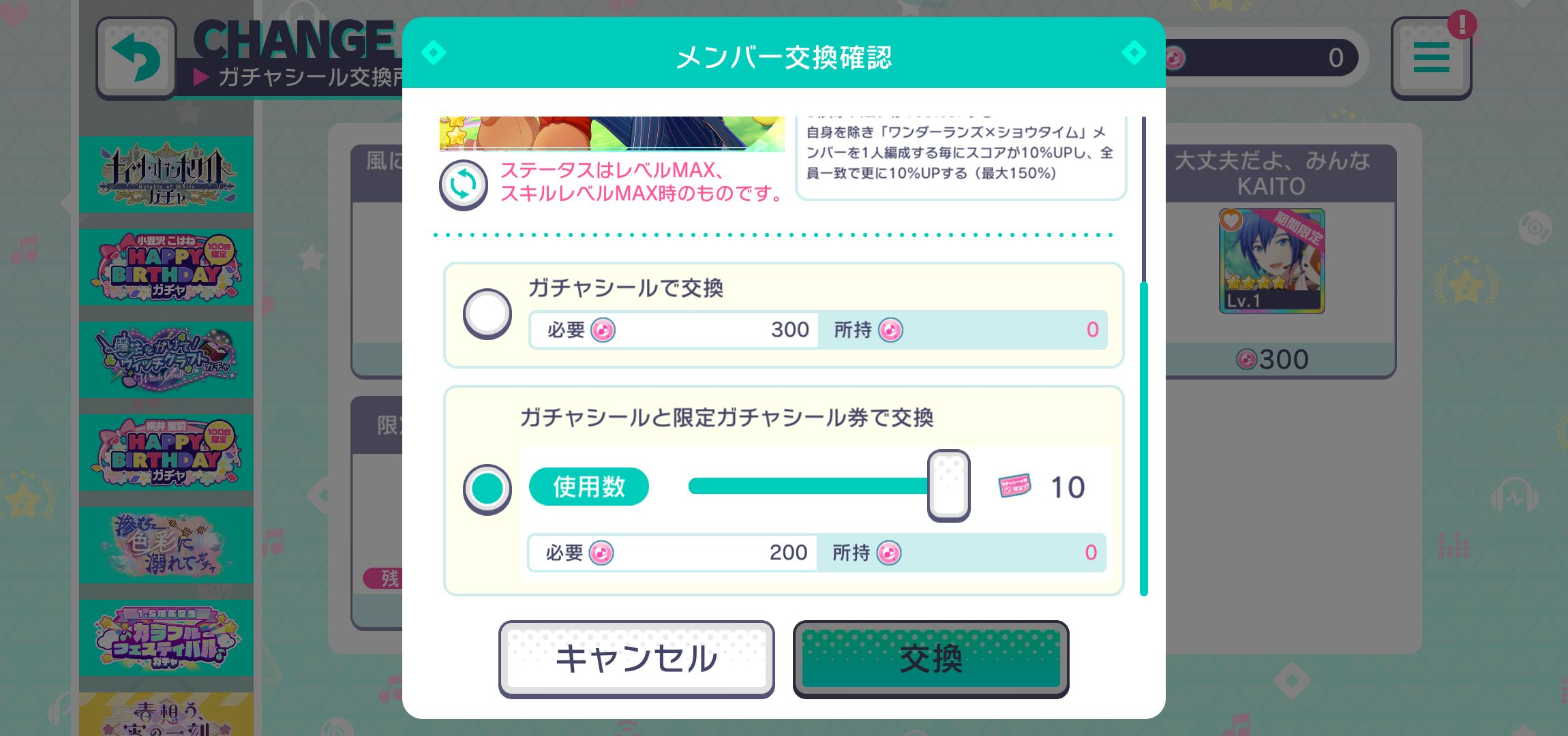Open the 大丈夫だよ、みんな KAITO card
Image resolution: width=1568 pixels, height=736 pixels.
point(1271,261)
